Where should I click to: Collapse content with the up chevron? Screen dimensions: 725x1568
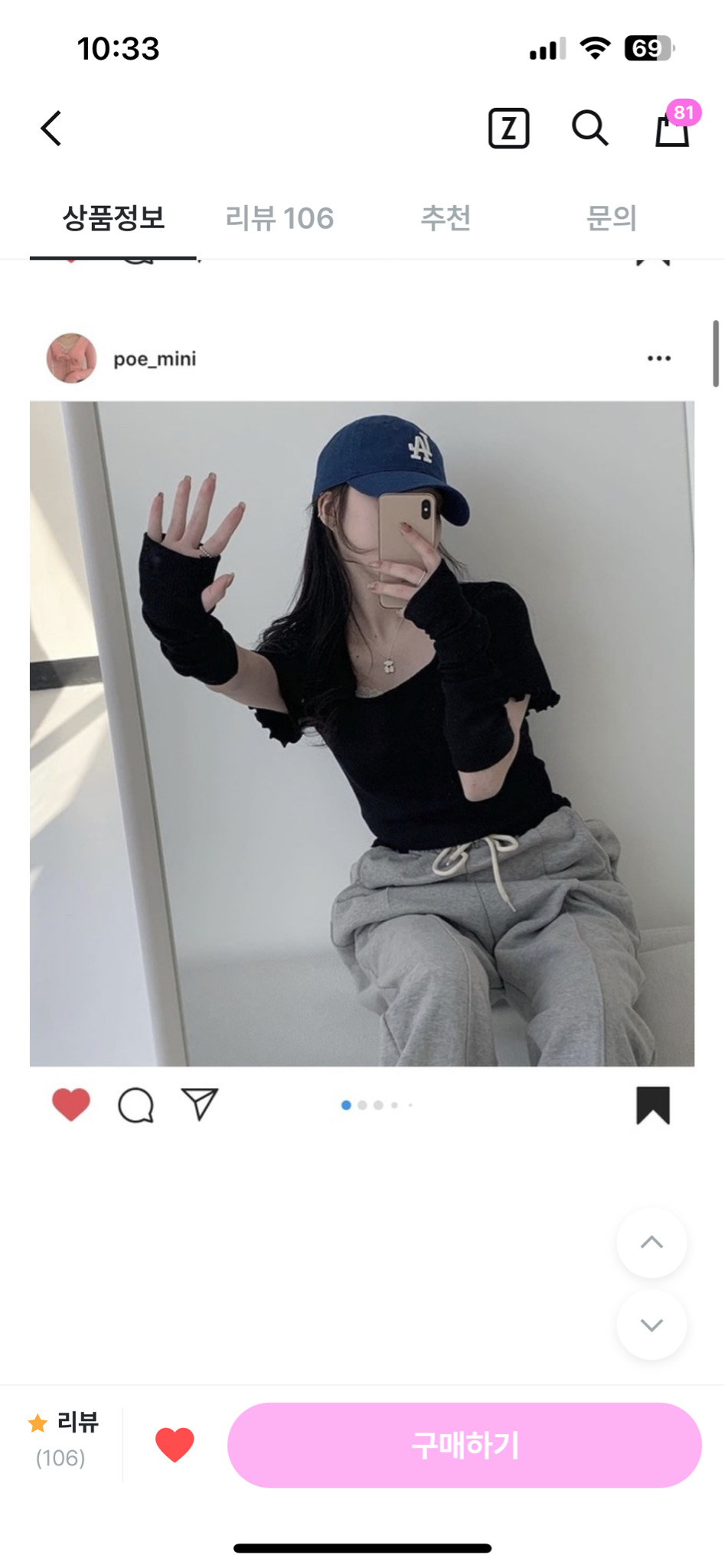click(x=652, y=1243)
